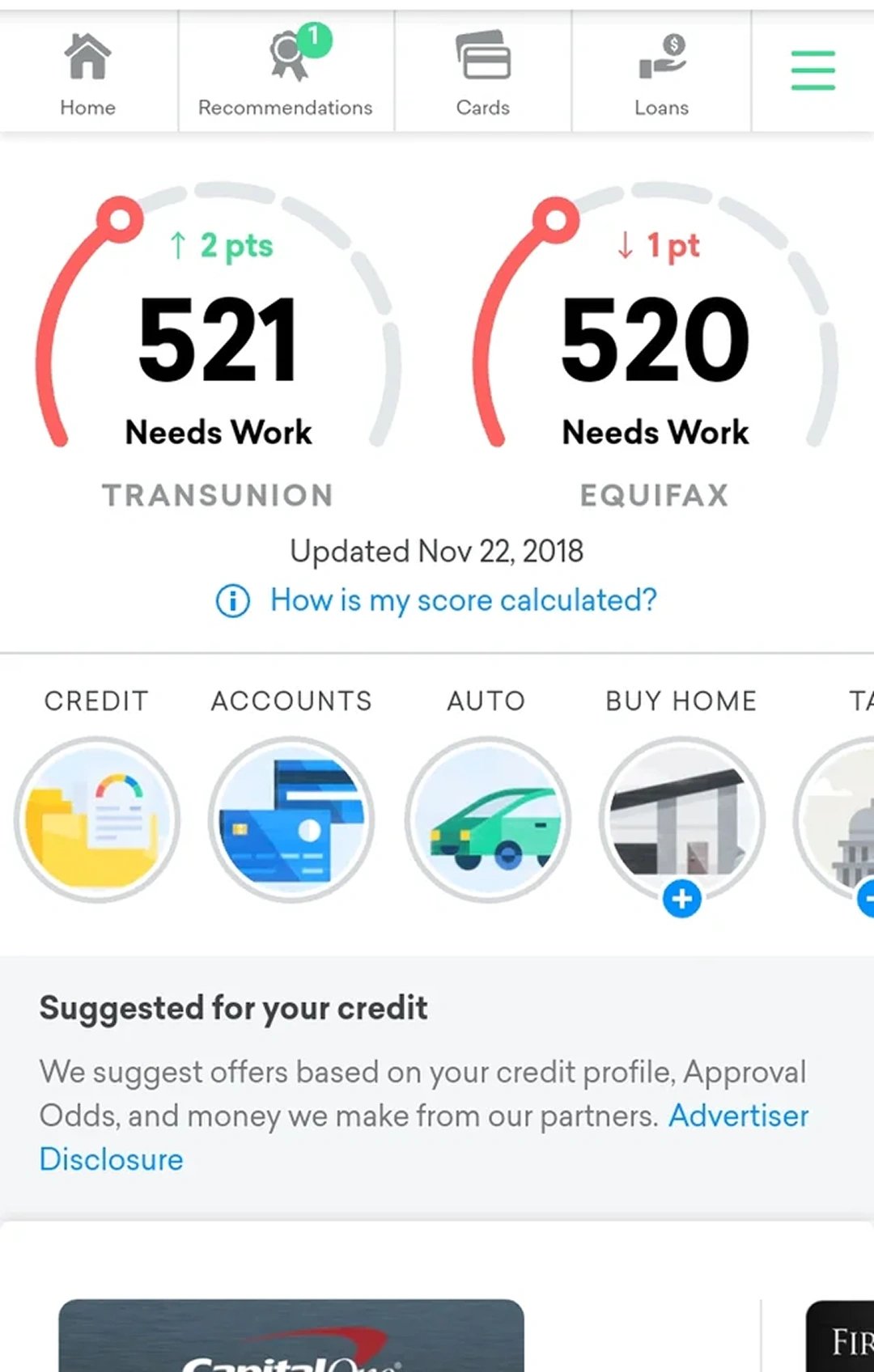View the Equifax 520 score details
Screen dimensions: 874x1372
tap(655, 340)
